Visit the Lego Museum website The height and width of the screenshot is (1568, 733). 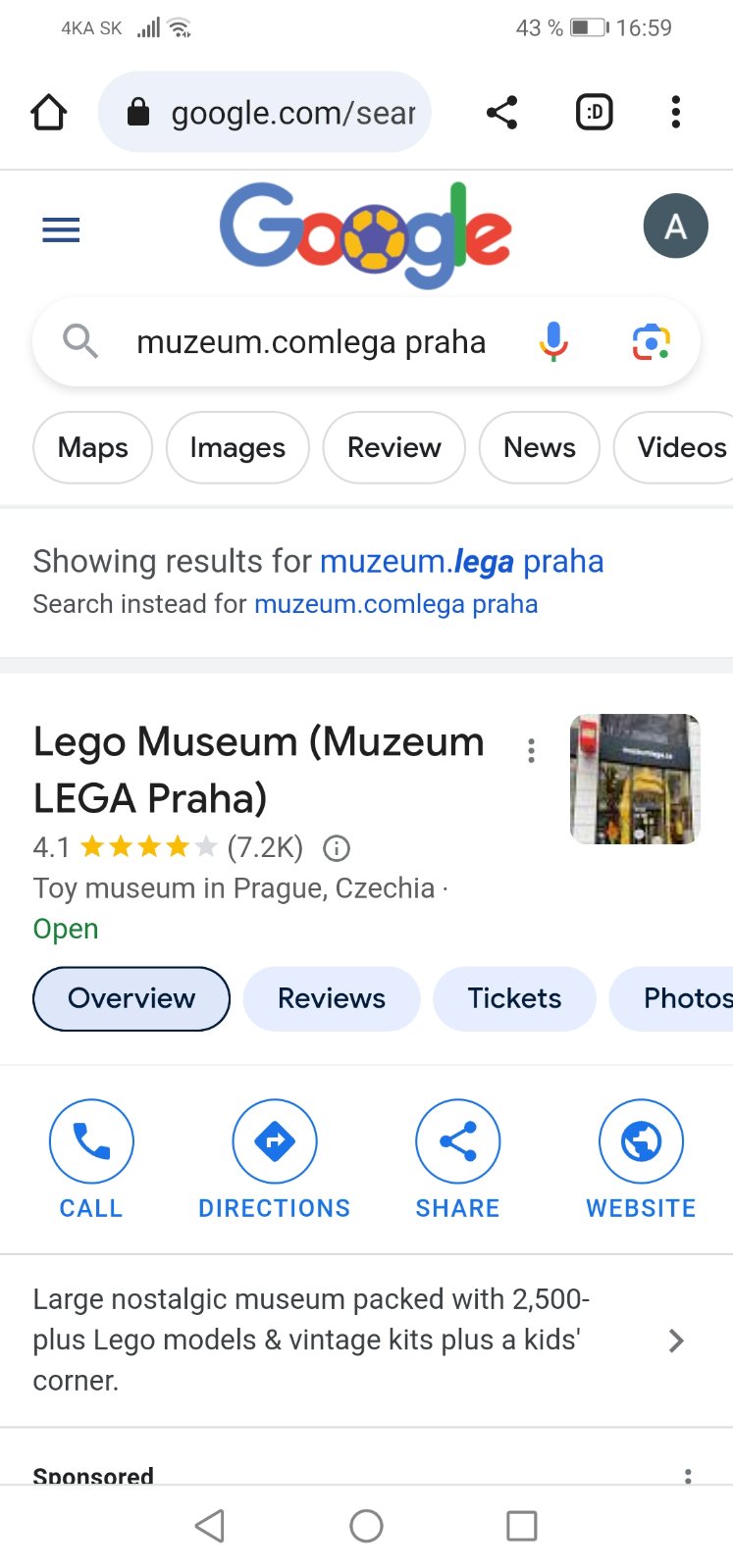[x=641, y=1141]
